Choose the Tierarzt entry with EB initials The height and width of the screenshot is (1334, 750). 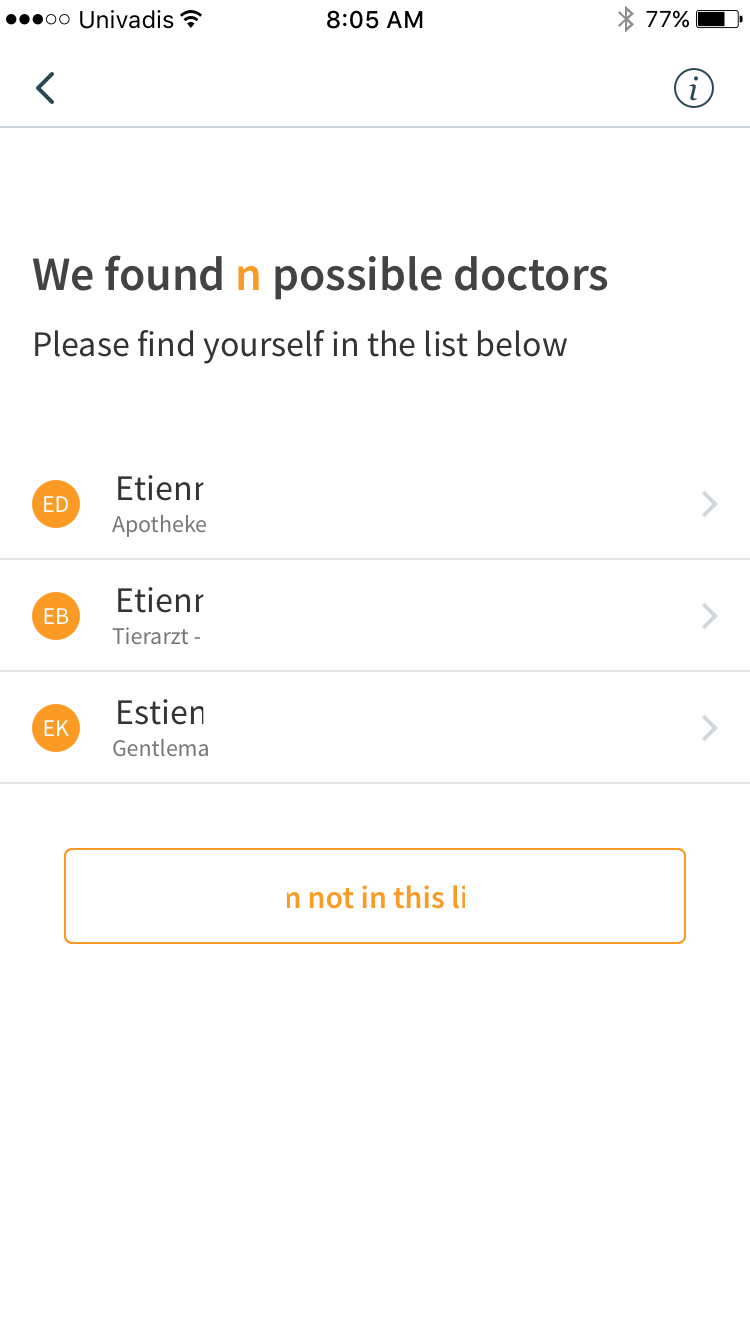[x=375, y=616]
